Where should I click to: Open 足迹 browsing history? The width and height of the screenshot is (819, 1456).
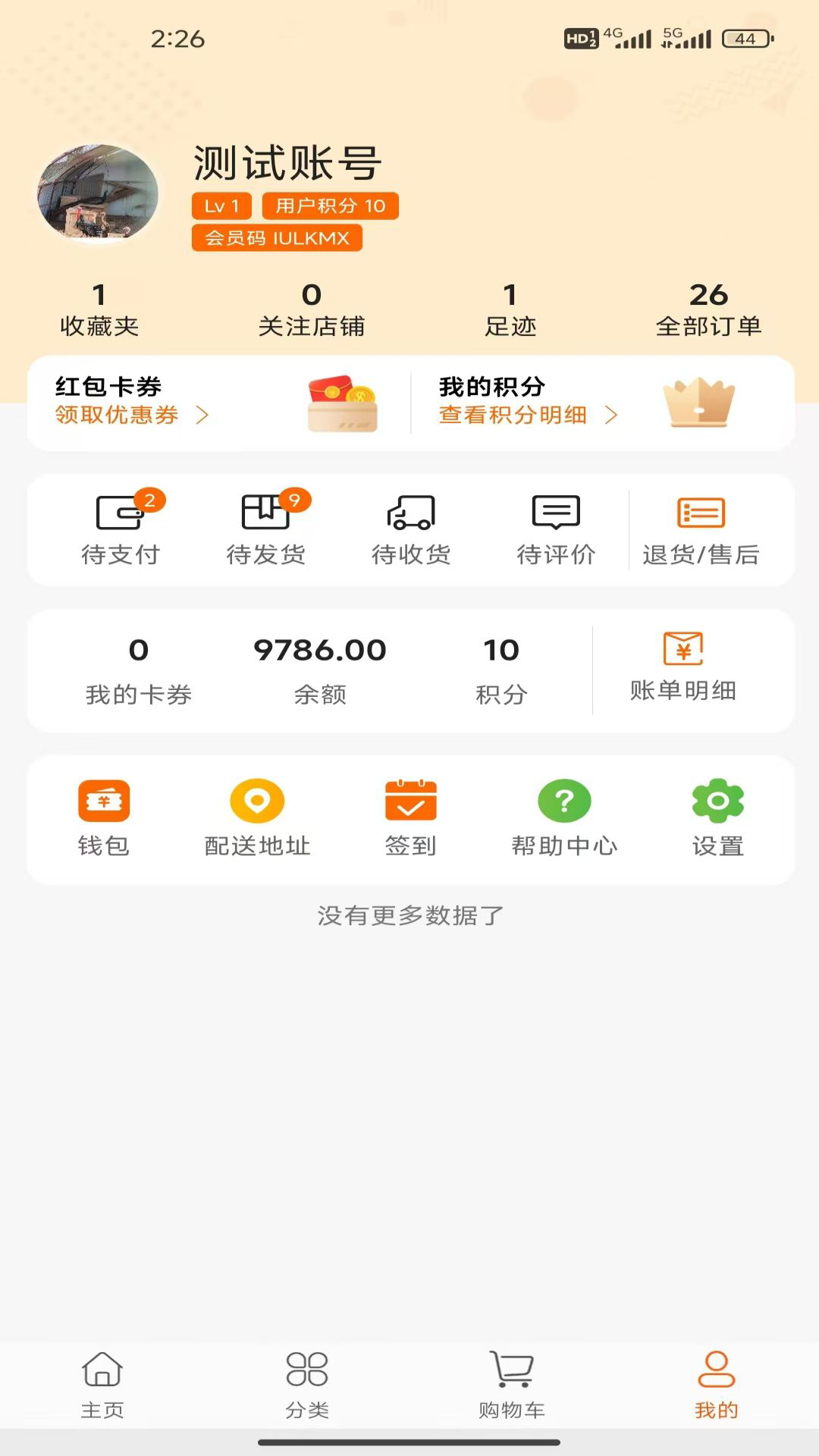510,310
